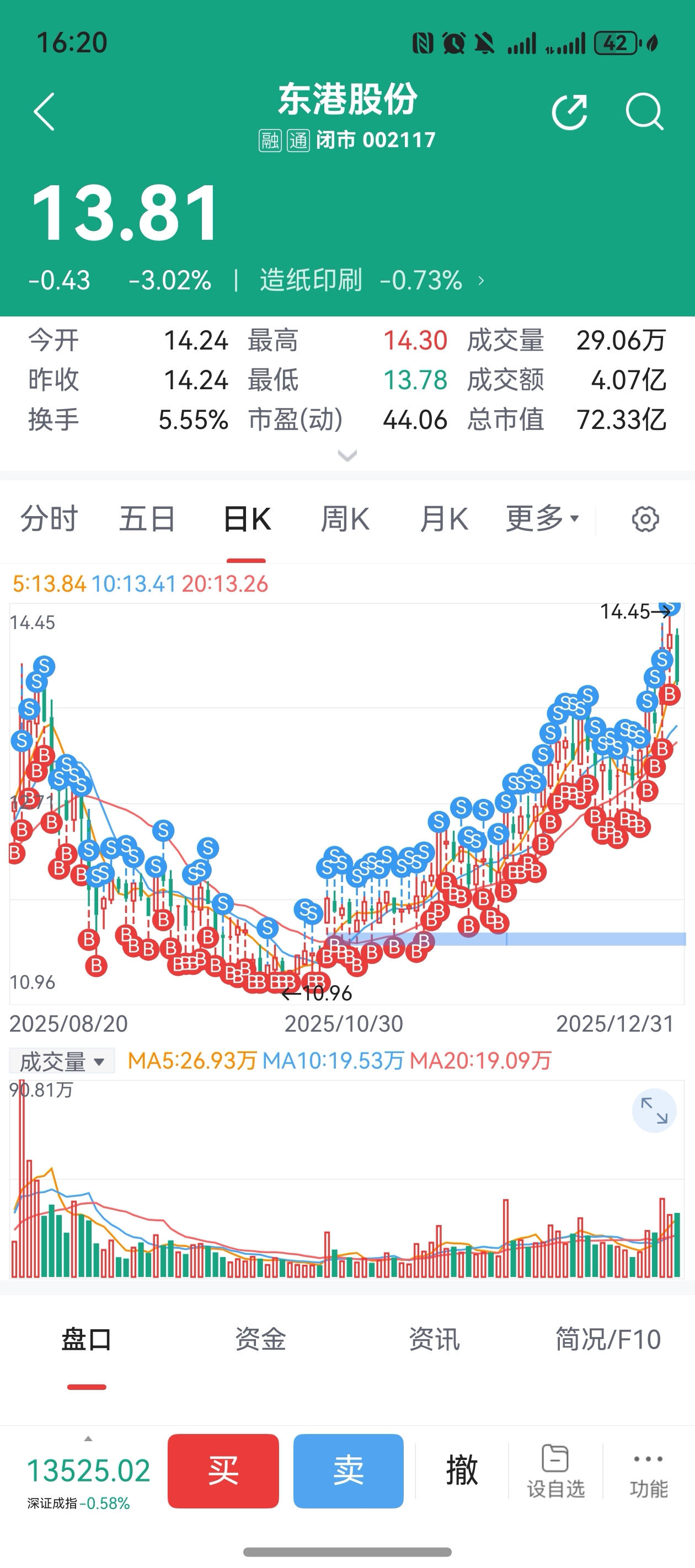Viewport: 695px width, 1568px height.
Task: Switch to the 资讯 tab
Action: (x=434, y=1340)
